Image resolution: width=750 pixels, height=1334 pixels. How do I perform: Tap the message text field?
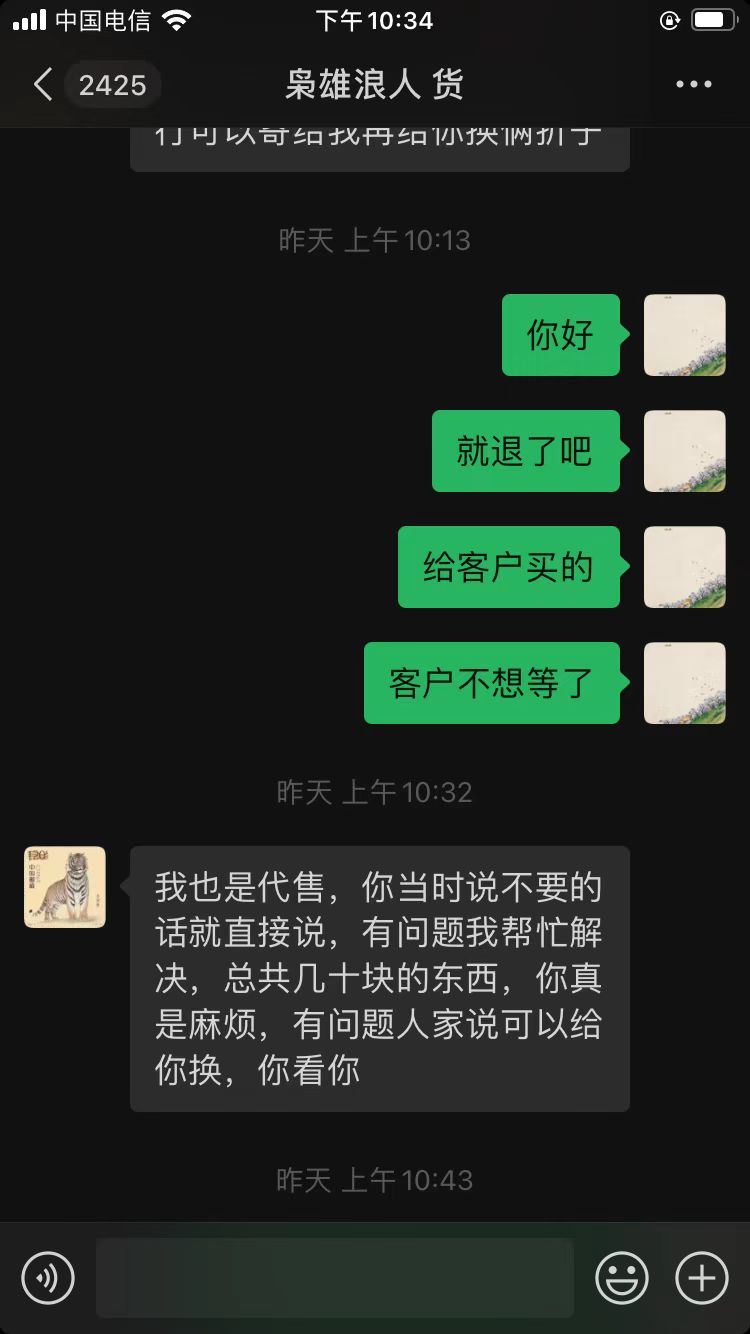pyautogui.click(x=335, y=1277)
